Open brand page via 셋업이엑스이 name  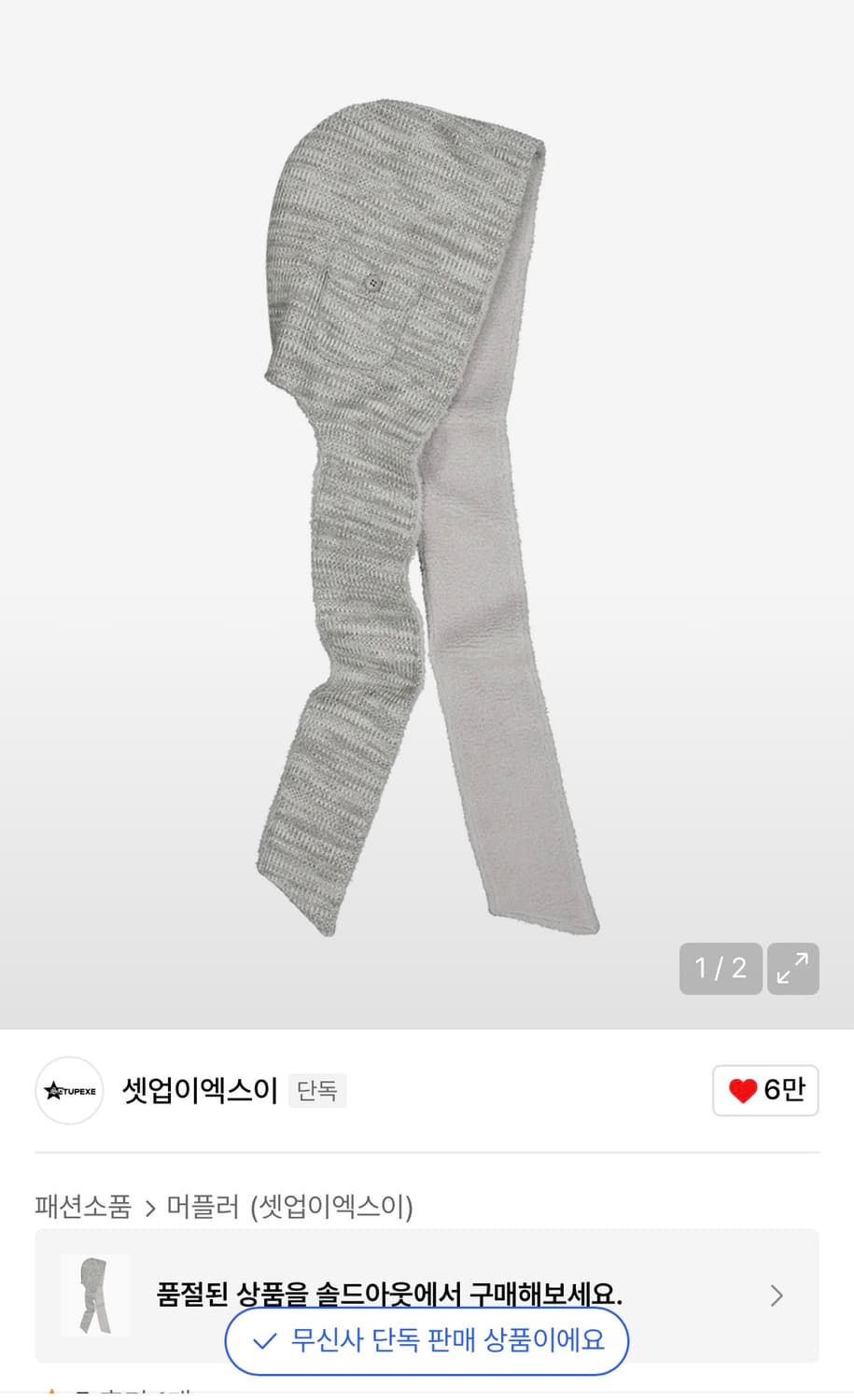(x=199, y=1090)
